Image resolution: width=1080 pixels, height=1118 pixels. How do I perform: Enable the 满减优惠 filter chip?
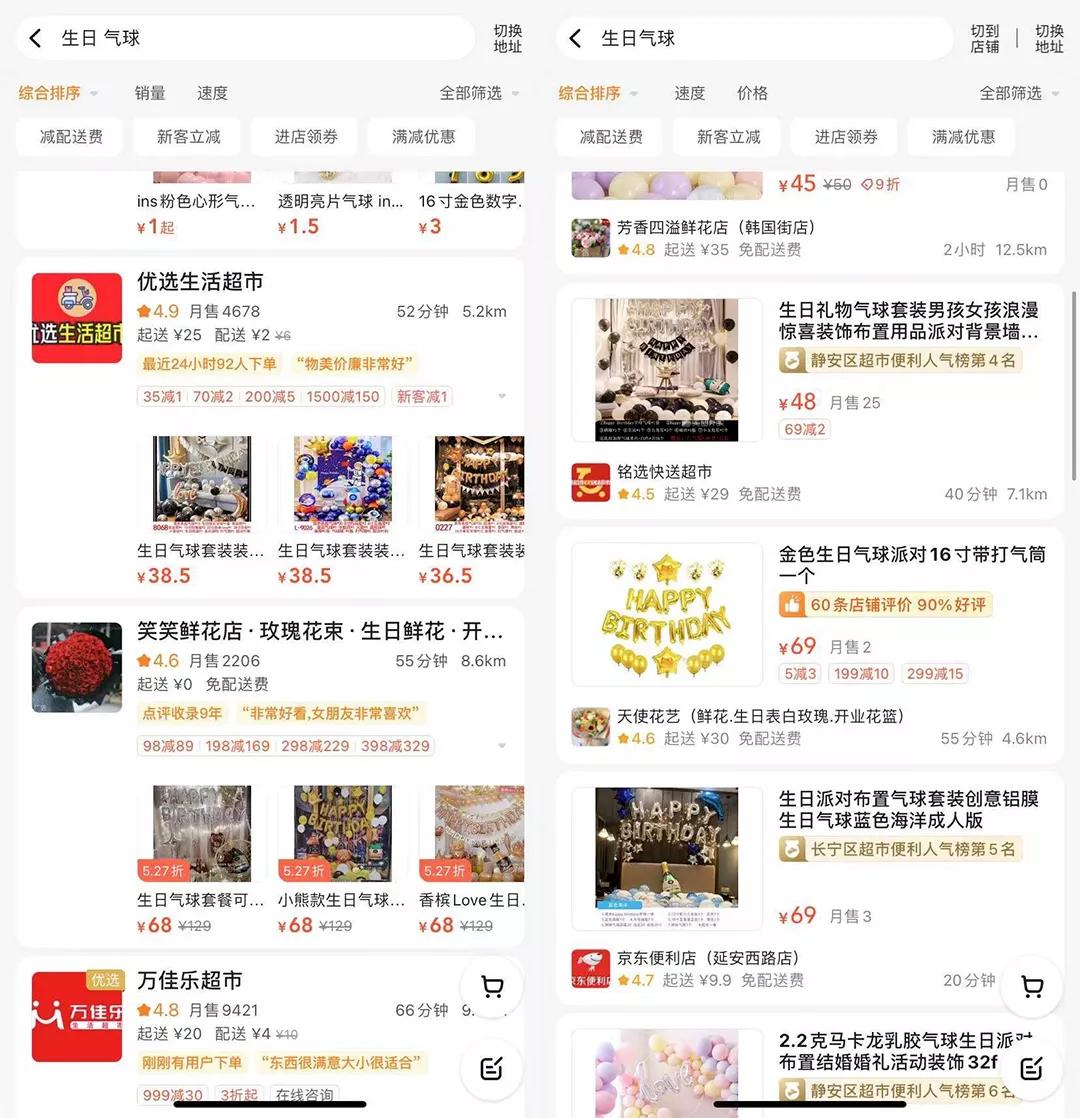pos(421,137)
